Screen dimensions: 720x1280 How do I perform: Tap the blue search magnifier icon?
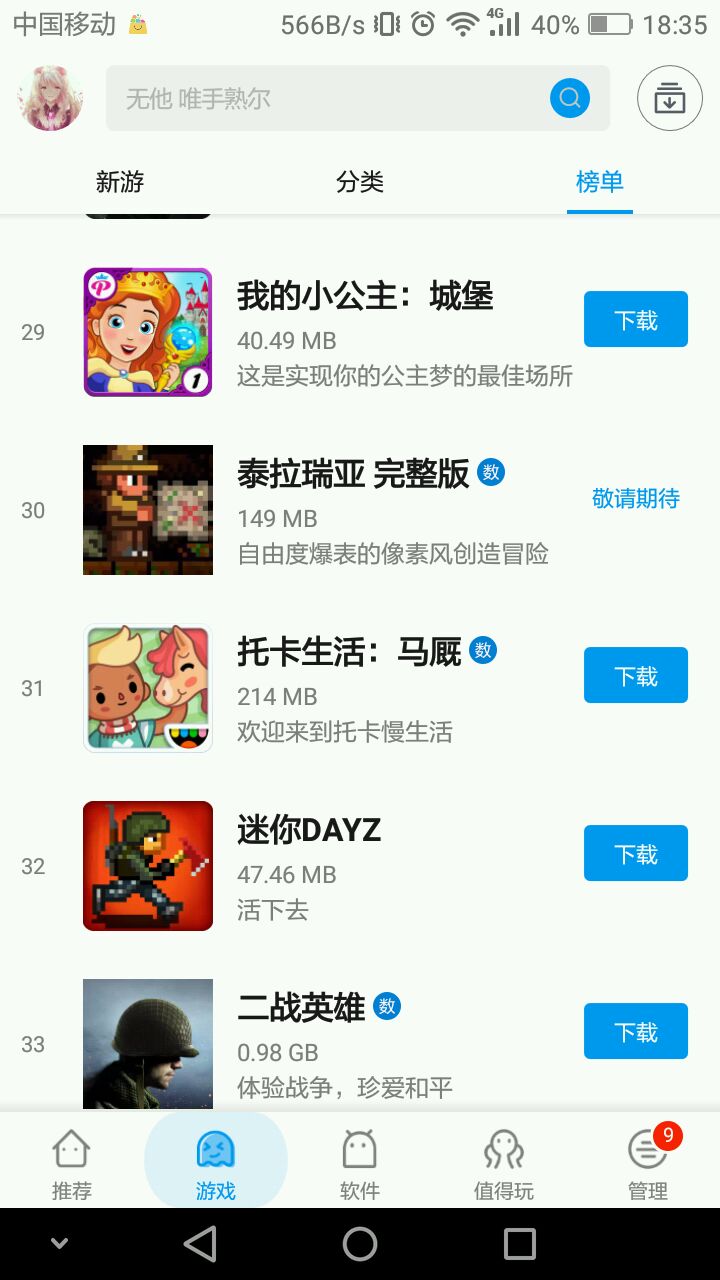[570, 98]
